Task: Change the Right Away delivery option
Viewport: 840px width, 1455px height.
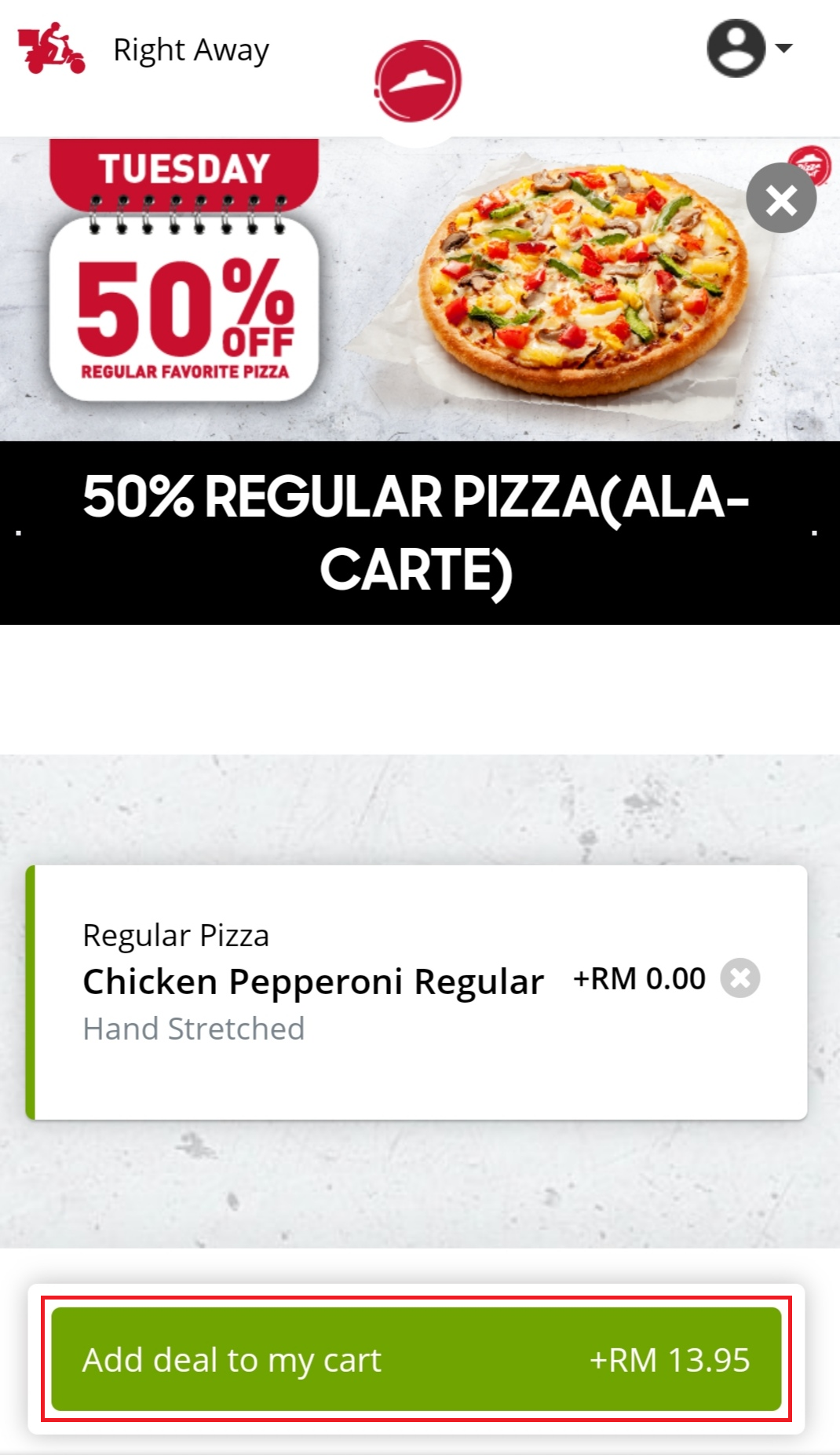Action: point(145,50)
